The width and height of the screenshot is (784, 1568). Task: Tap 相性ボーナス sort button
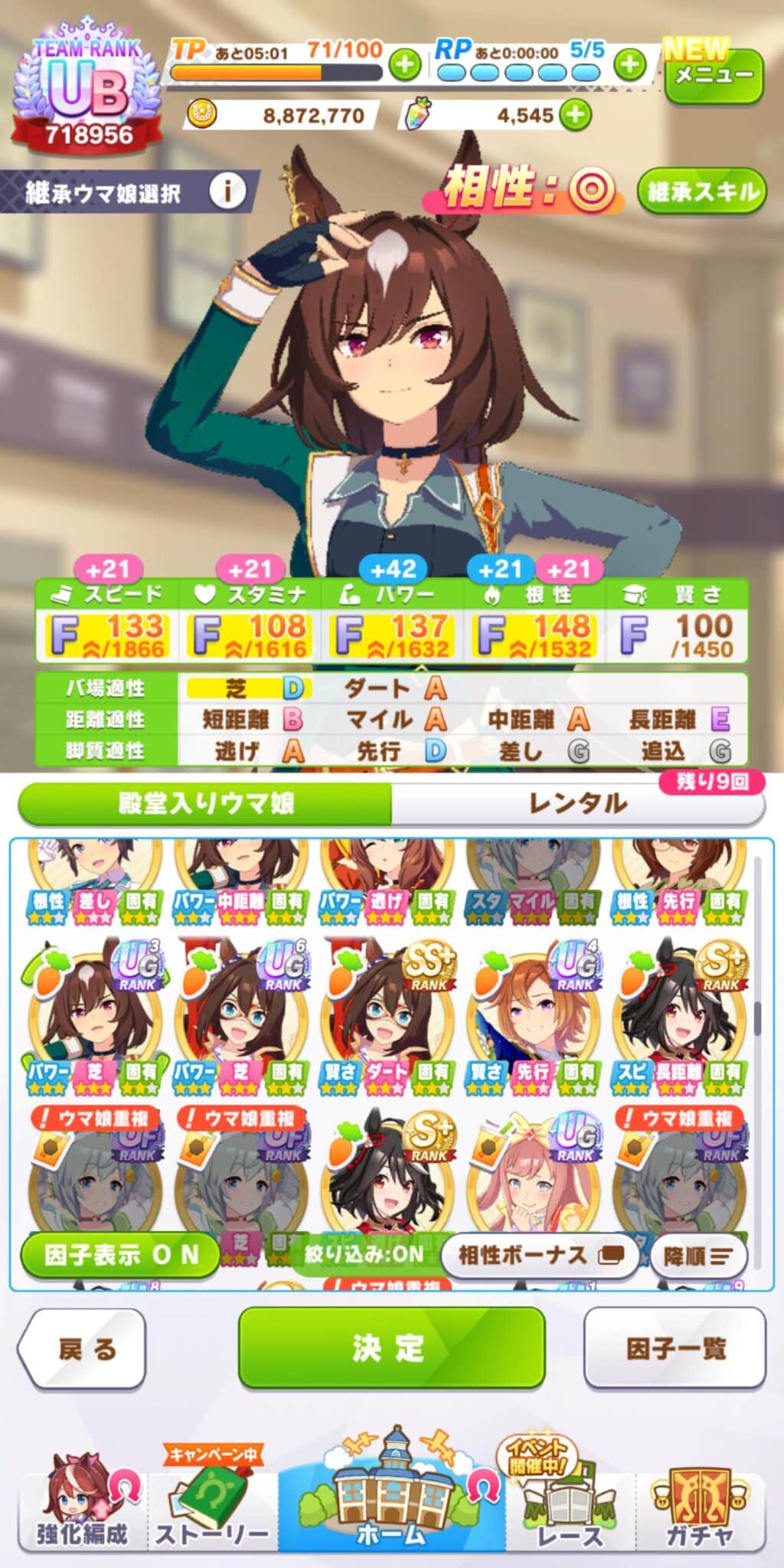click(x=540, y=1255)
